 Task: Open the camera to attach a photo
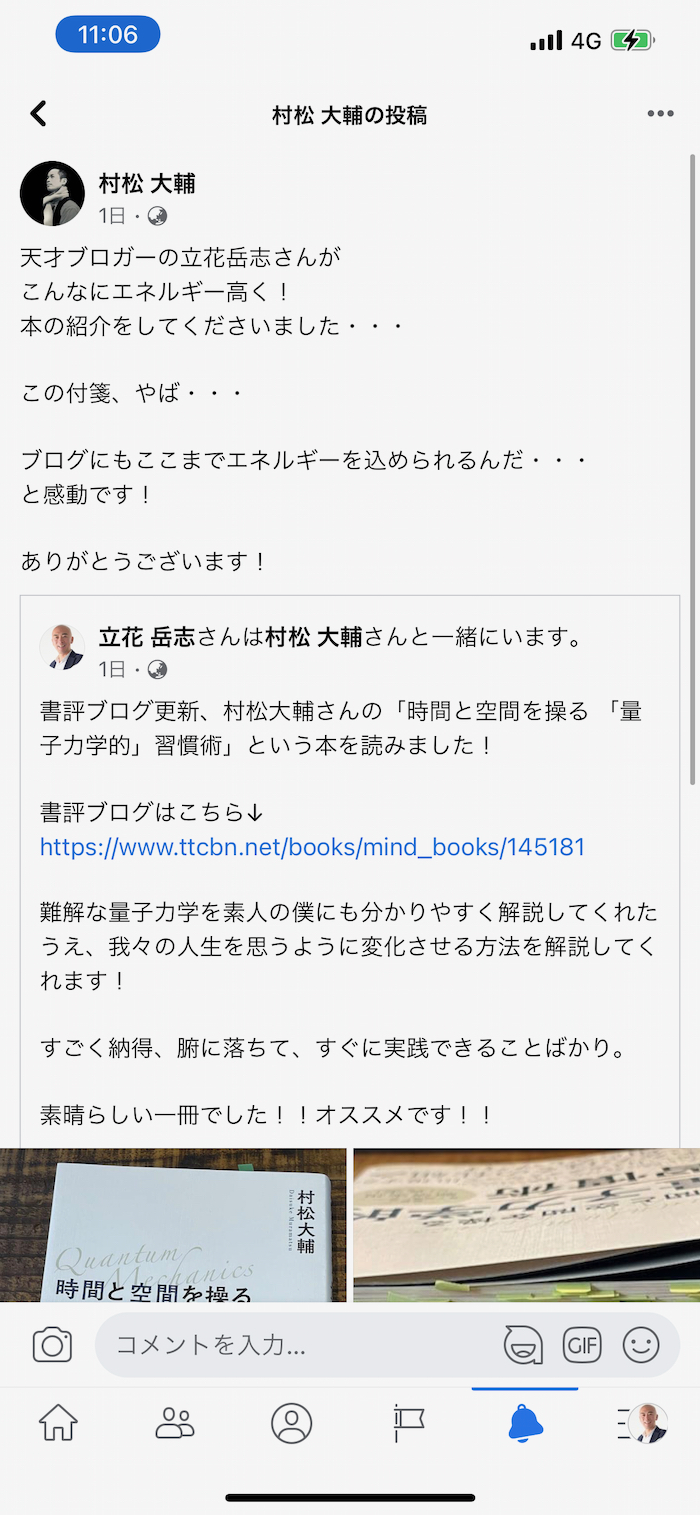(52, 1345)
